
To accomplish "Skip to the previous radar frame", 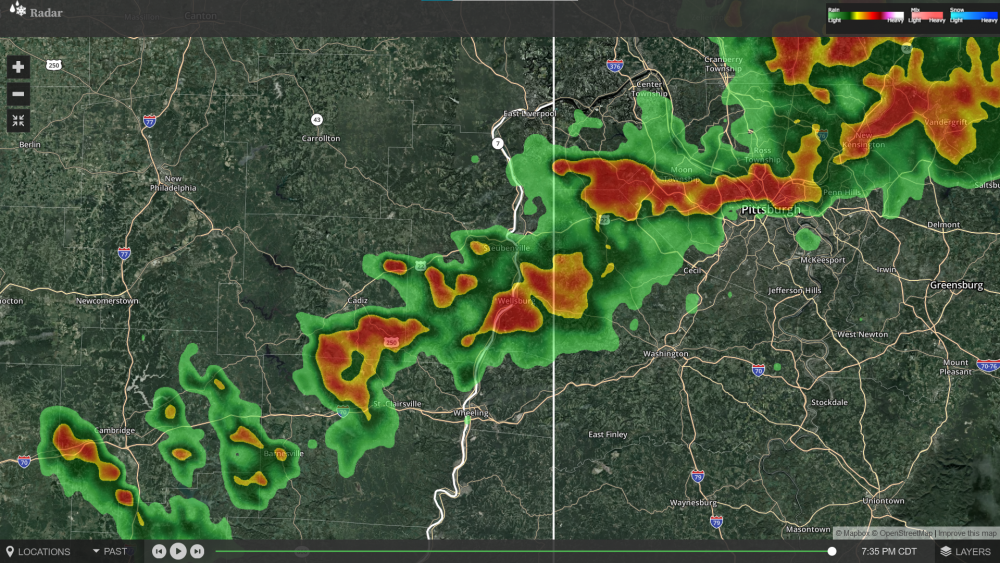I will pos(159,551).
